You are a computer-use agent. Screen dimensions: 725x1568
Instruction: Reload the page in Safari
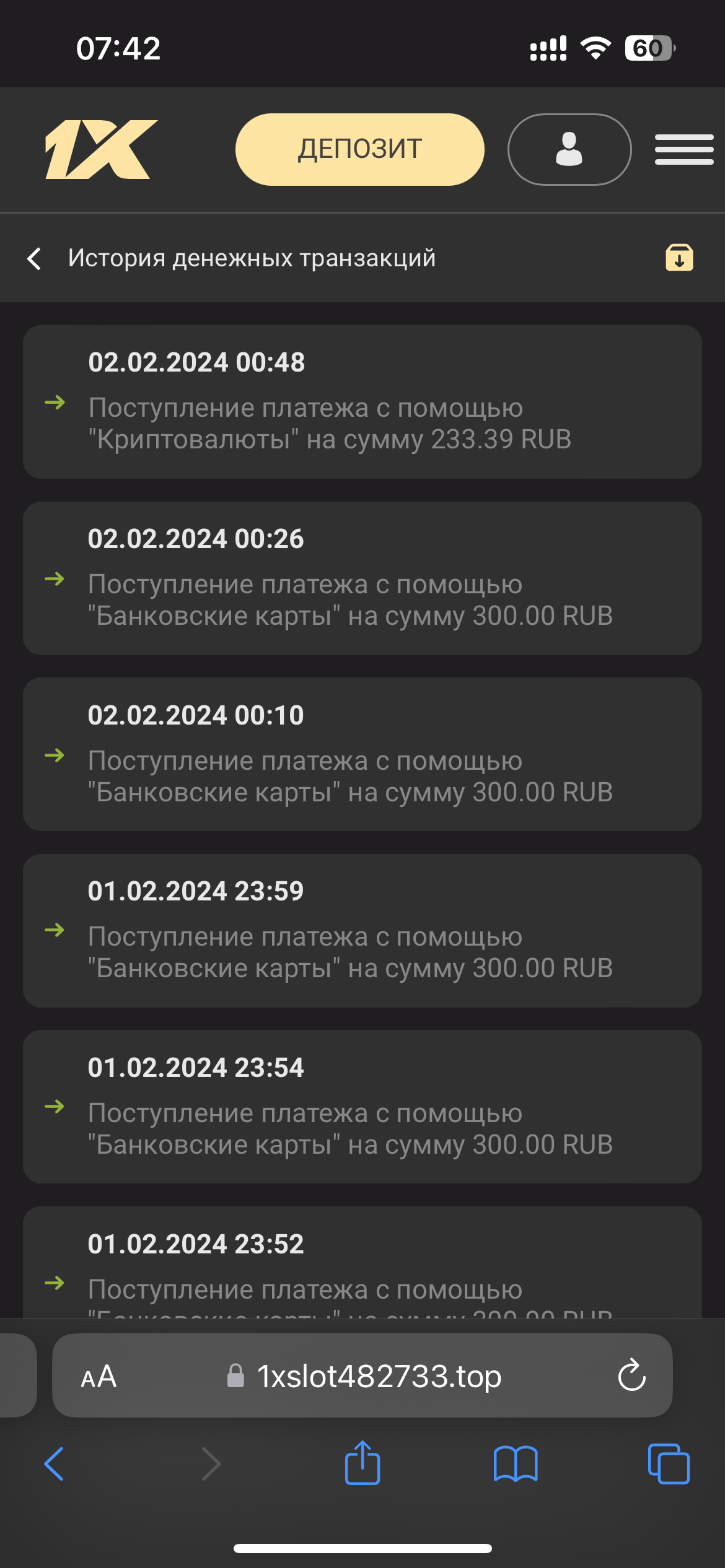(631, 1377)
